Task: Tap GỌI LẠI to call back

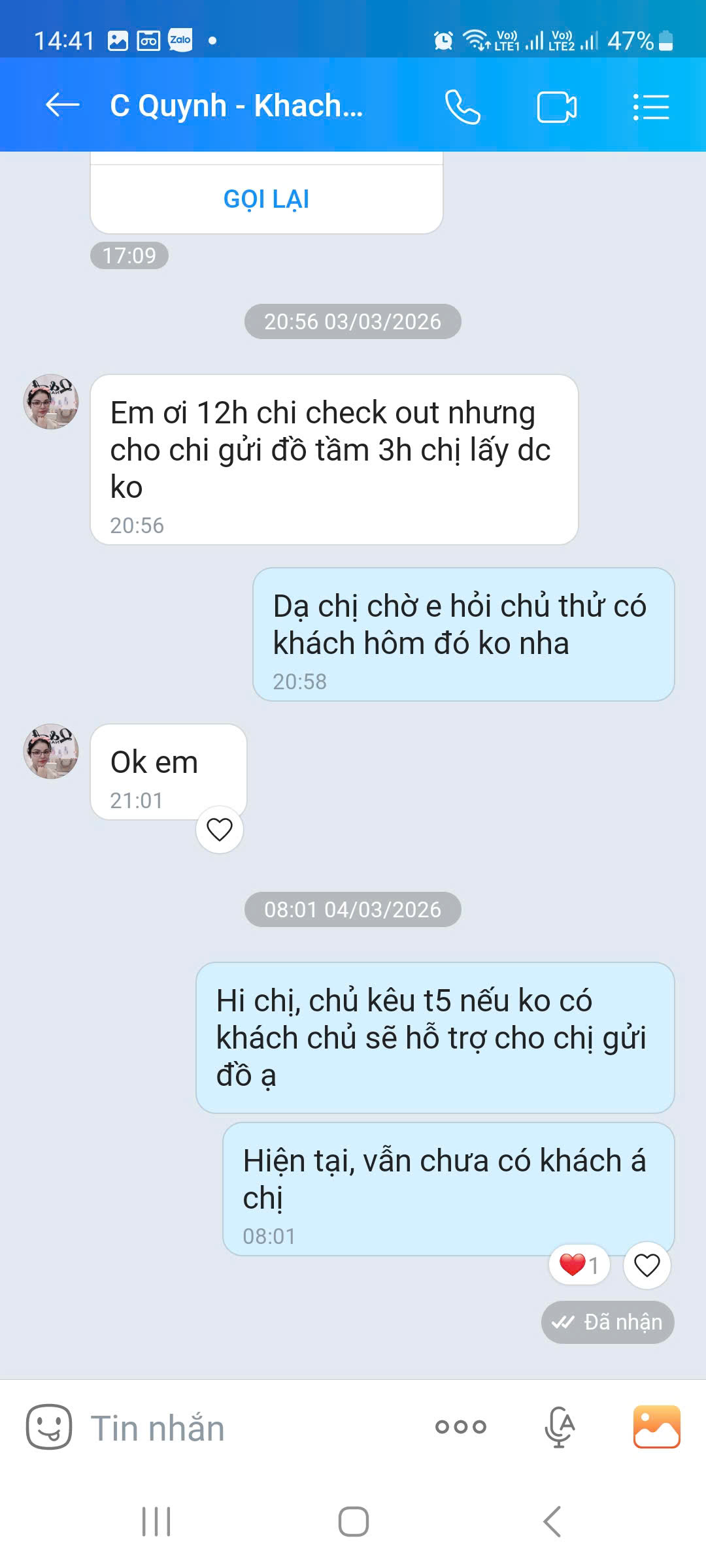Action: [266, 199]
